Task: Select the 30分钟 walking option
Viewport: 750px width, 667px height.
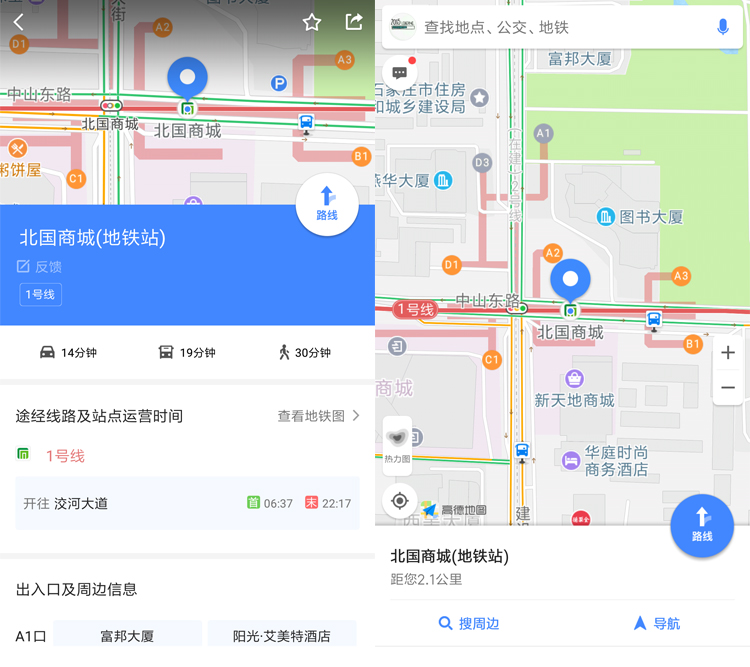Action: click(x=305, y=352)
